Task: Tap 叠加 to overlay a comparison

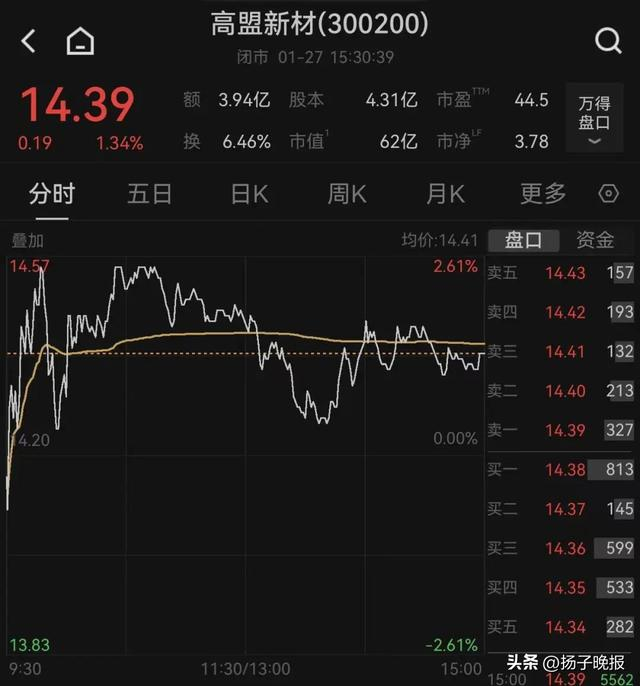Action: (28, 240)
